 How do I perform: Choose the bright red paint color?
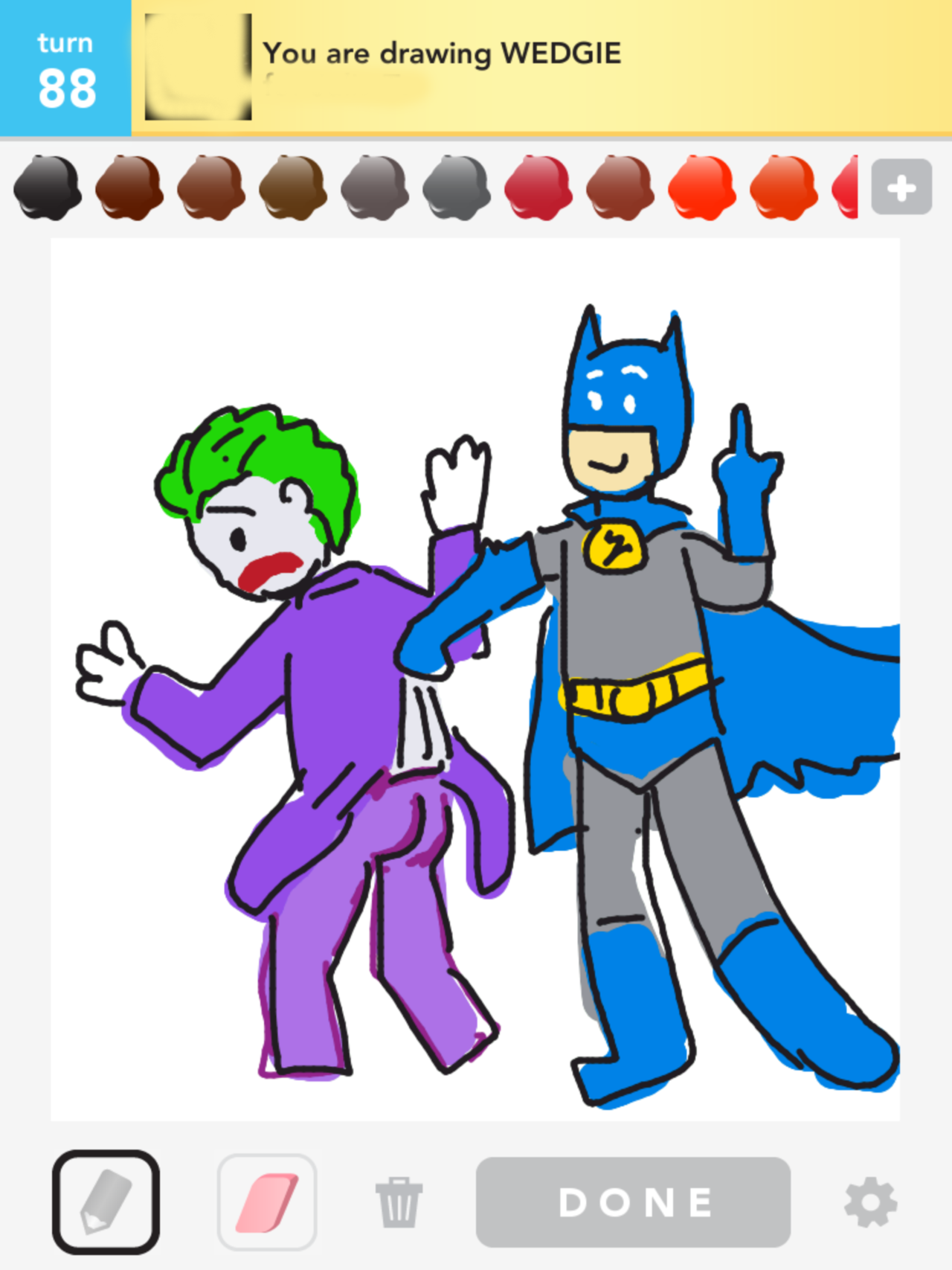[x=701, y=187]
